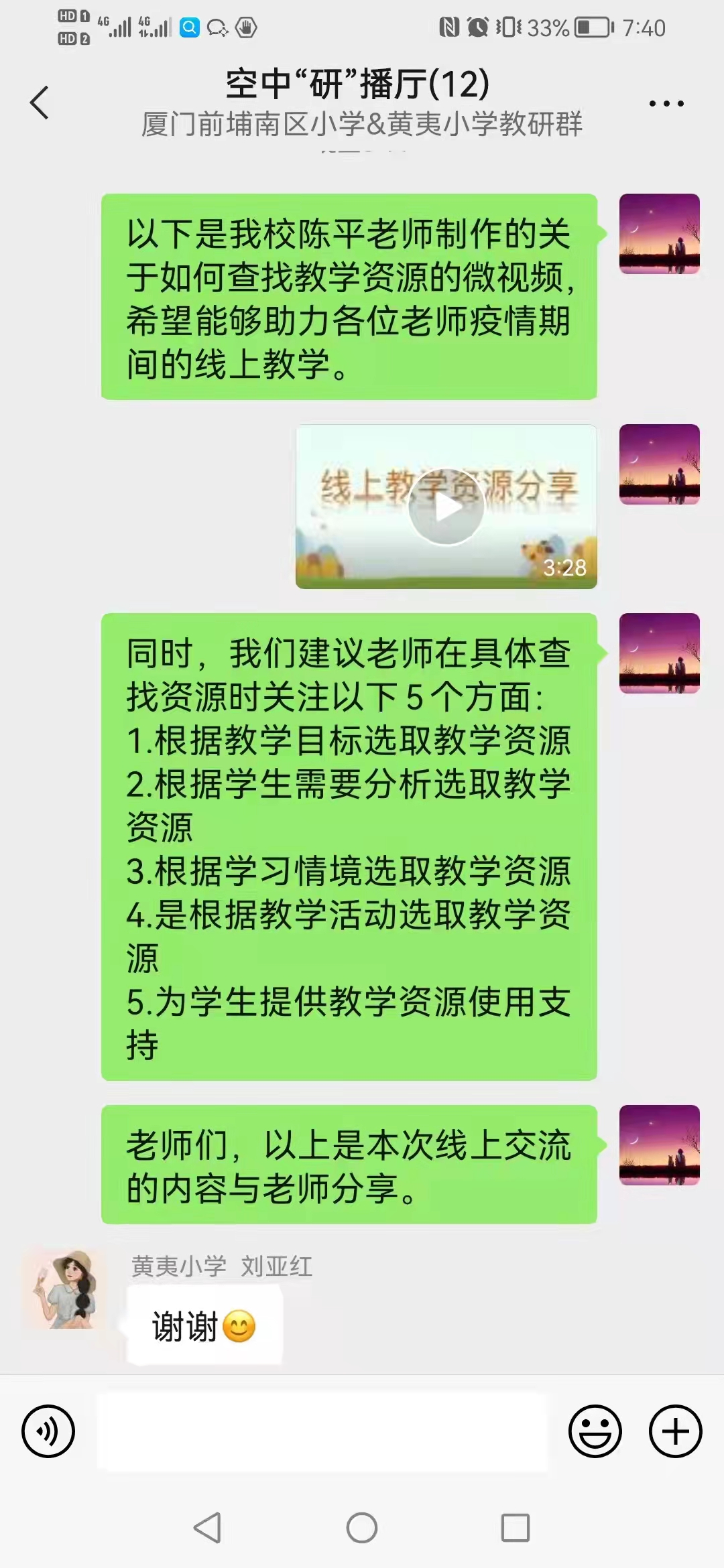This screenshot has height=1568, width=724.
Task: Open the chat overflow menu
Action: (666, 103)
